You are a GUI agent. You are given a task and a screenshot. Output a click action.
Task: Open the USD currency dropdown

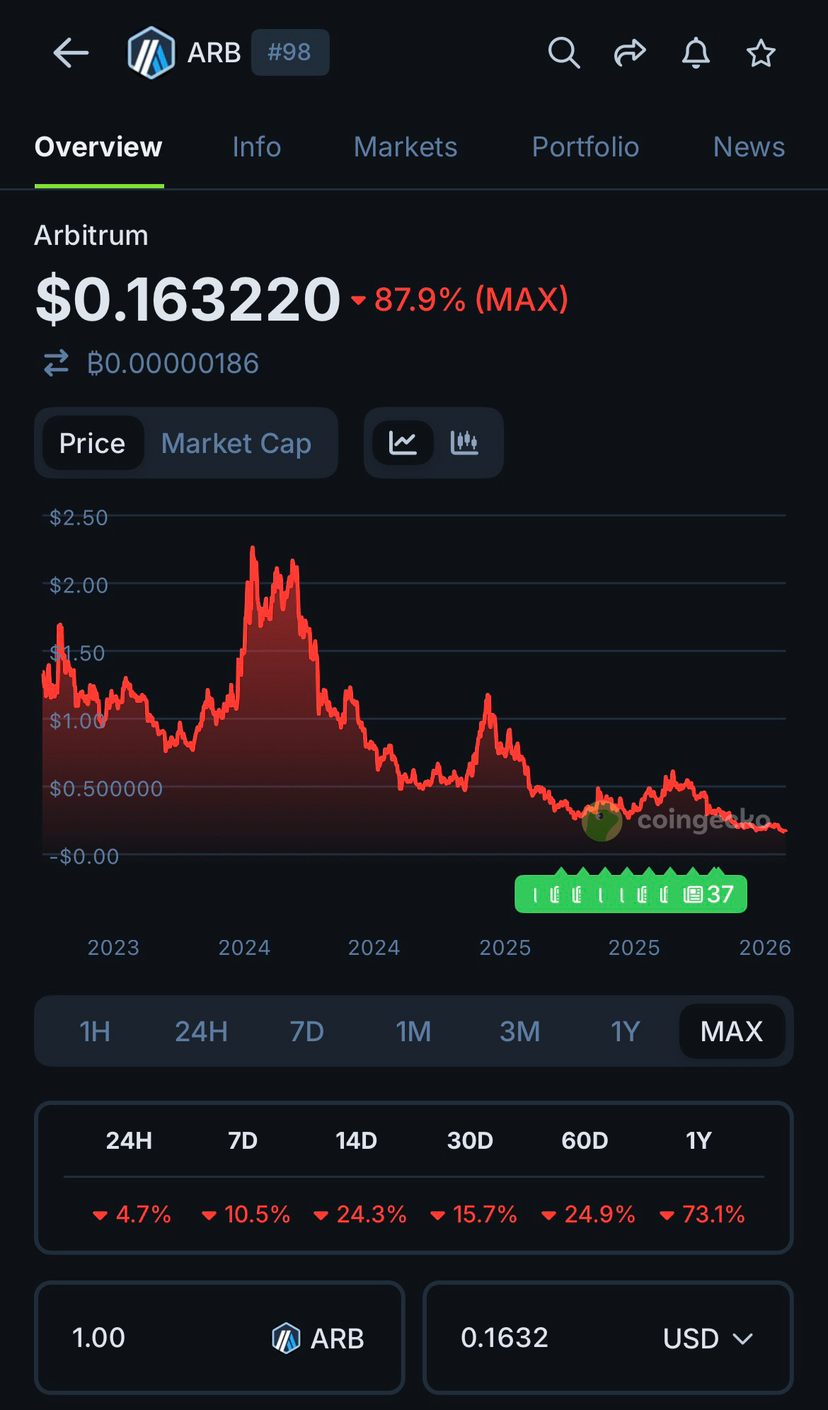707,1338
